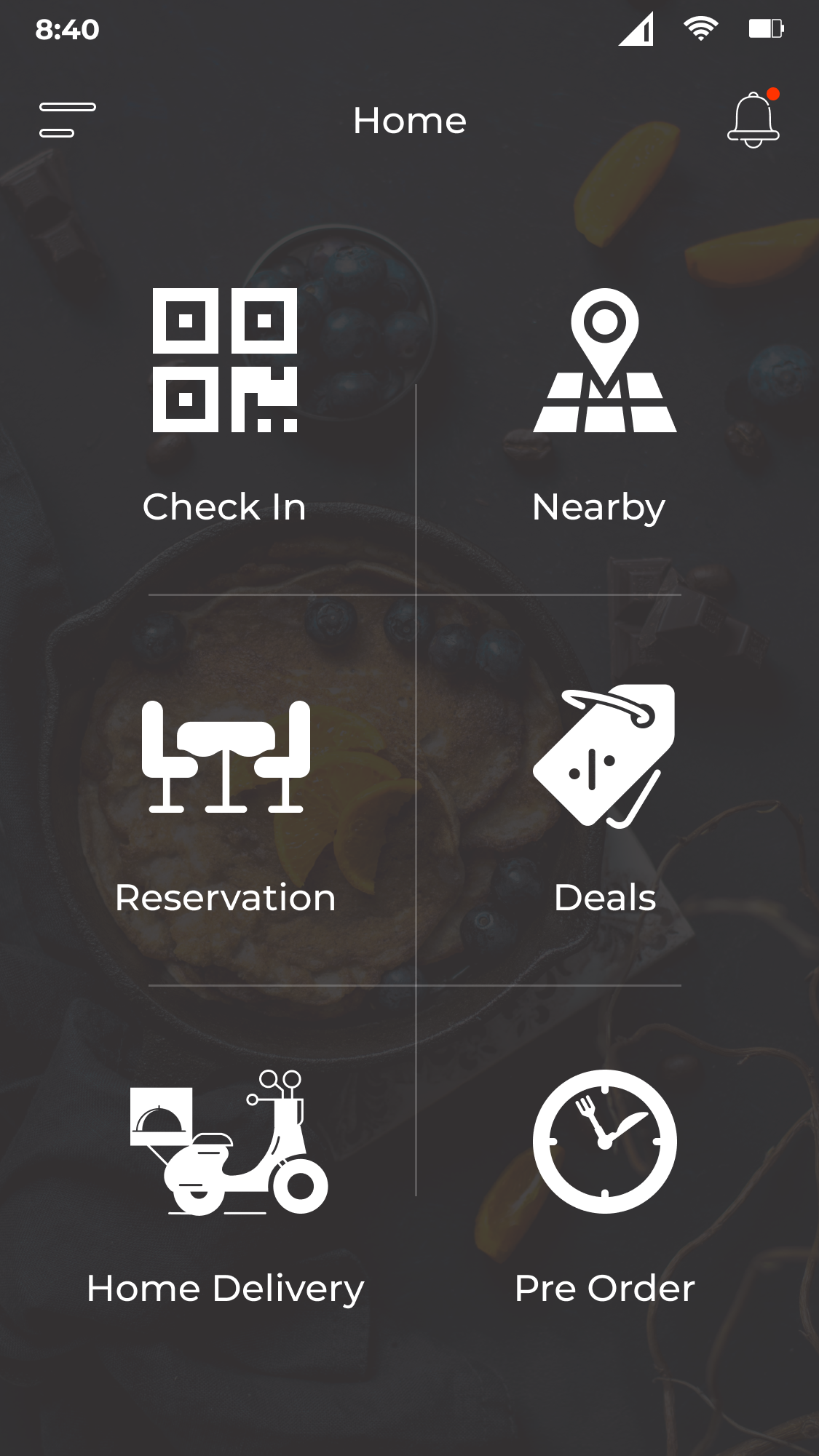The image size is (819, 1456).
Task: View the Deals section
Action: (604, 800)
